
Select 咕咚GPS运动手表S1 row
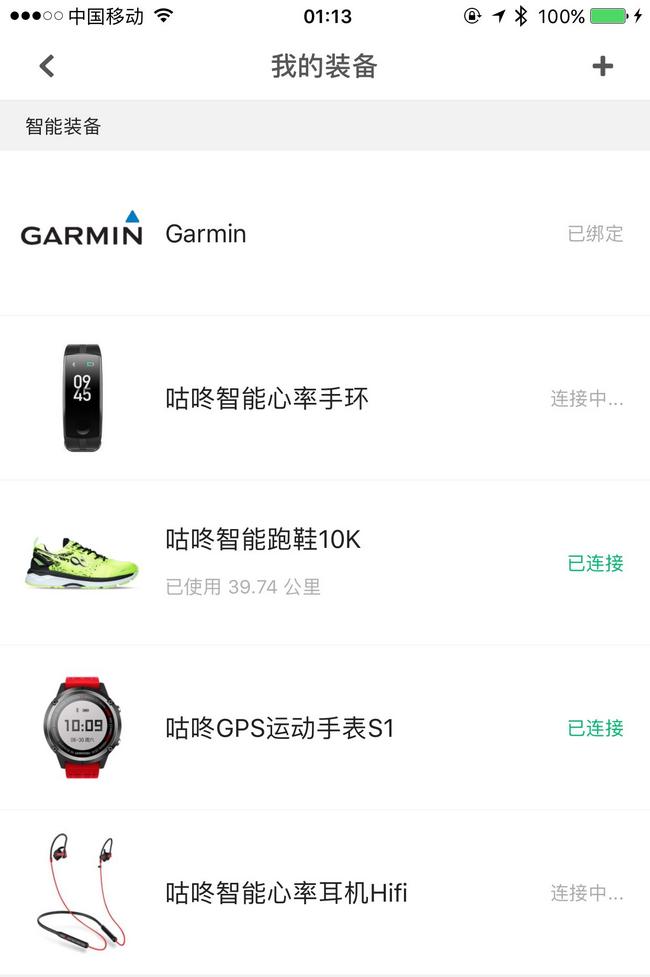click(x=324, y=728)
